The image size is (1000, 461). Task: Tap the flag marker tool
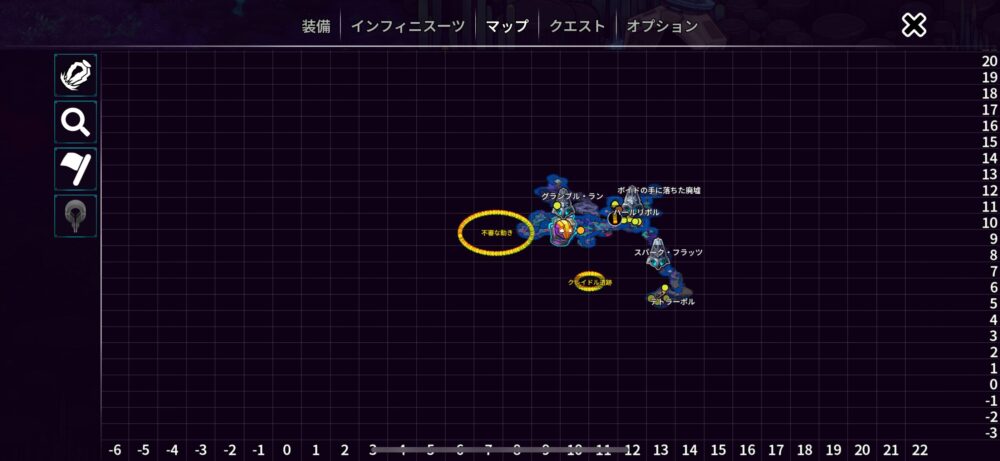(76, 169)
